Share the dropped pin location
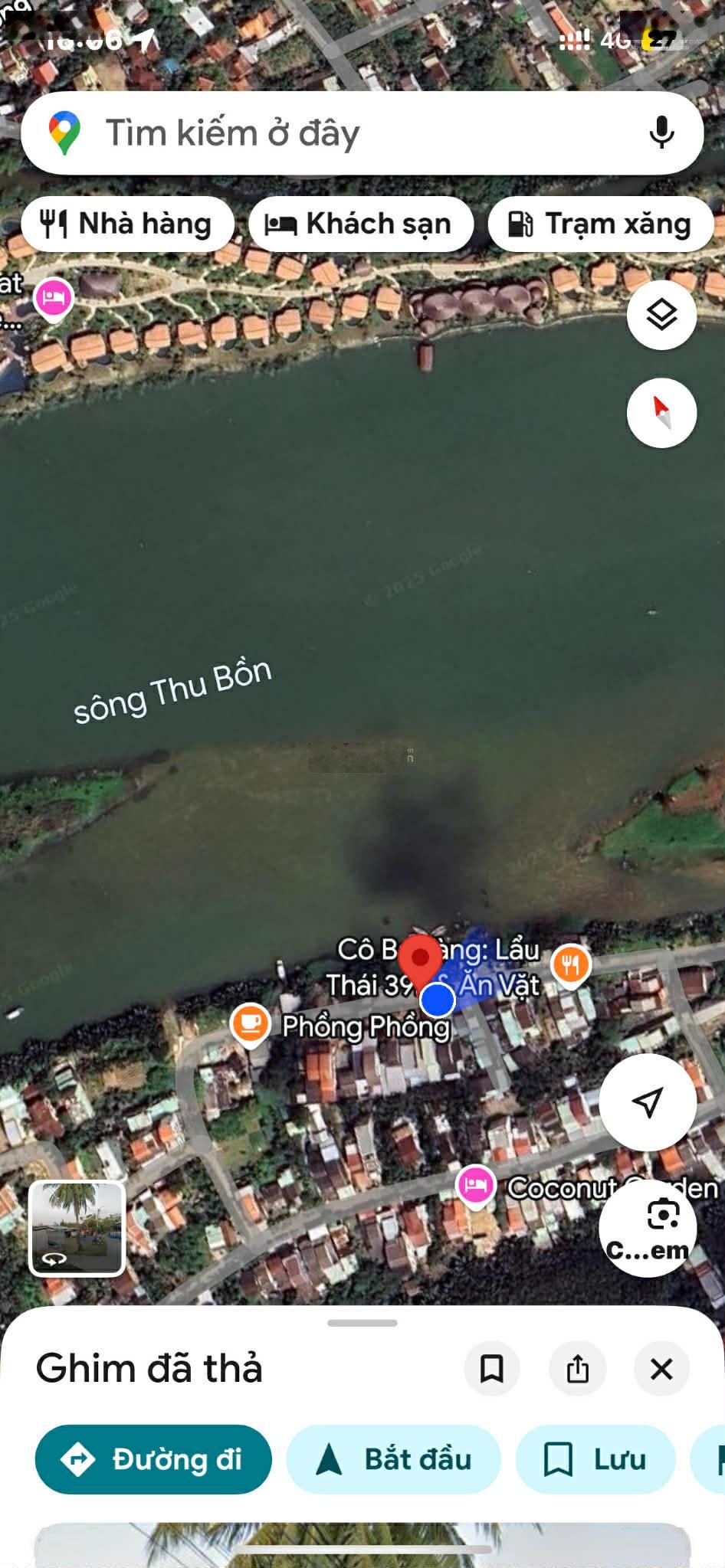This screenshot has width=725, height=1568. [577, 1368]
